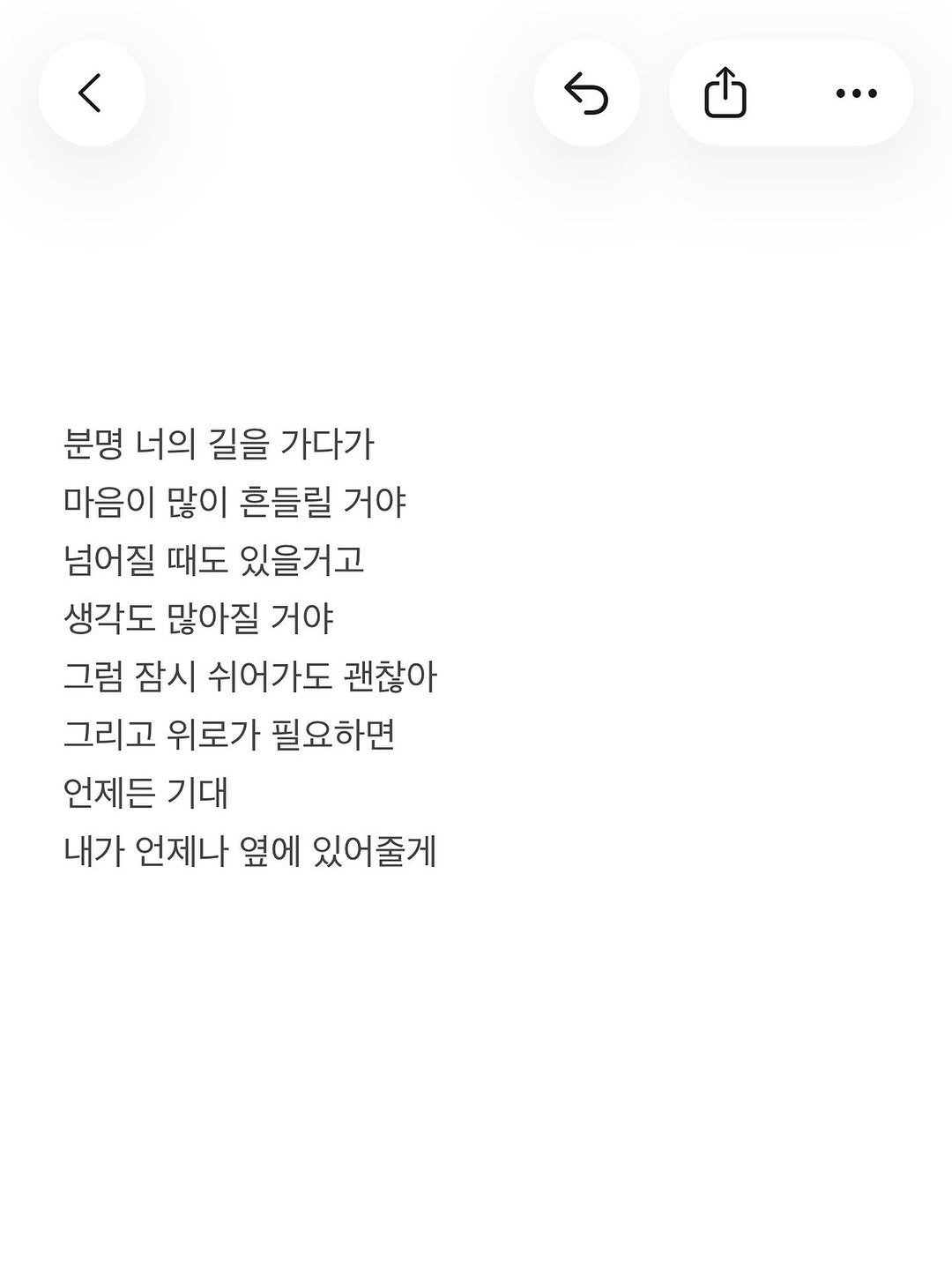Share this note
The image size is (952, 1270).
(725, 93)
